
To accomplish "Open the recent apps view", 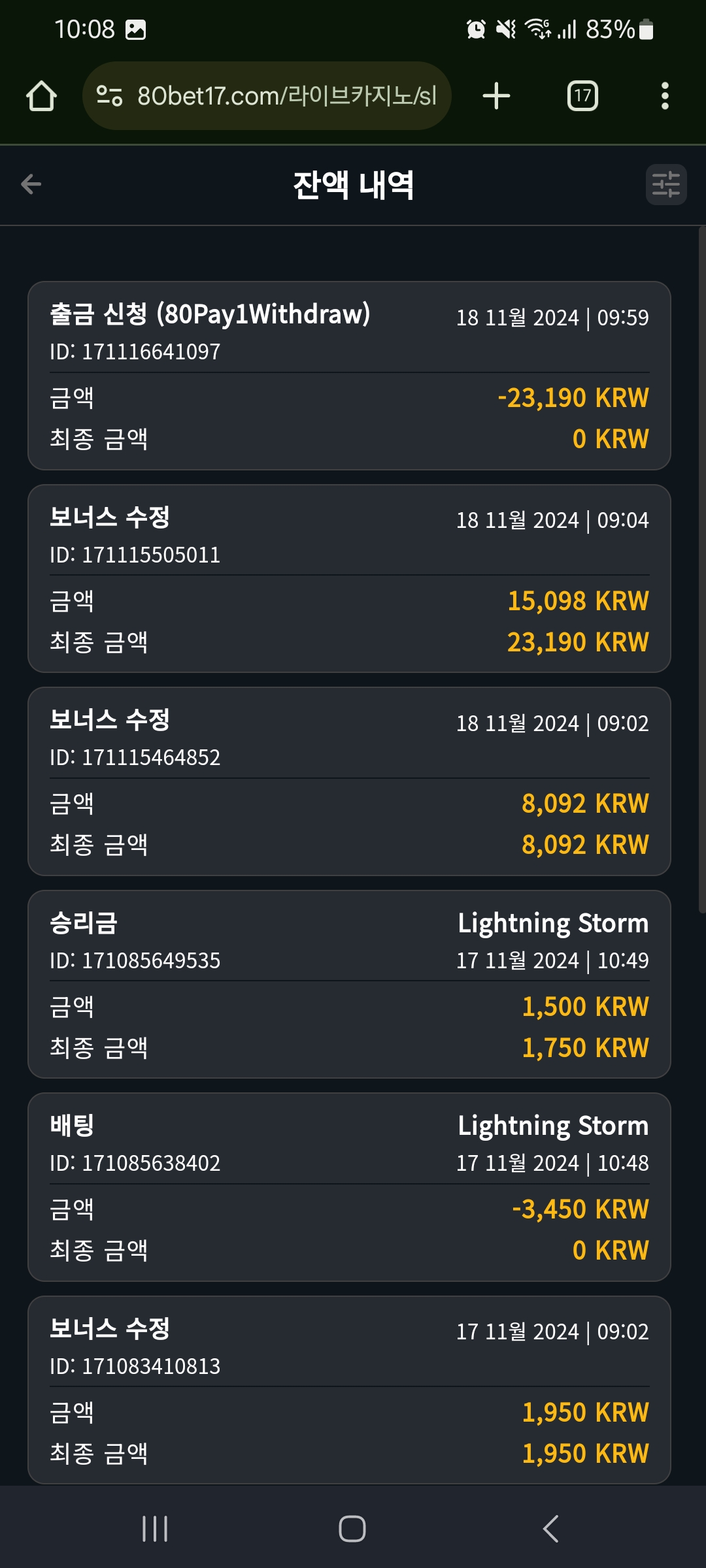I will coord(155,1528).
